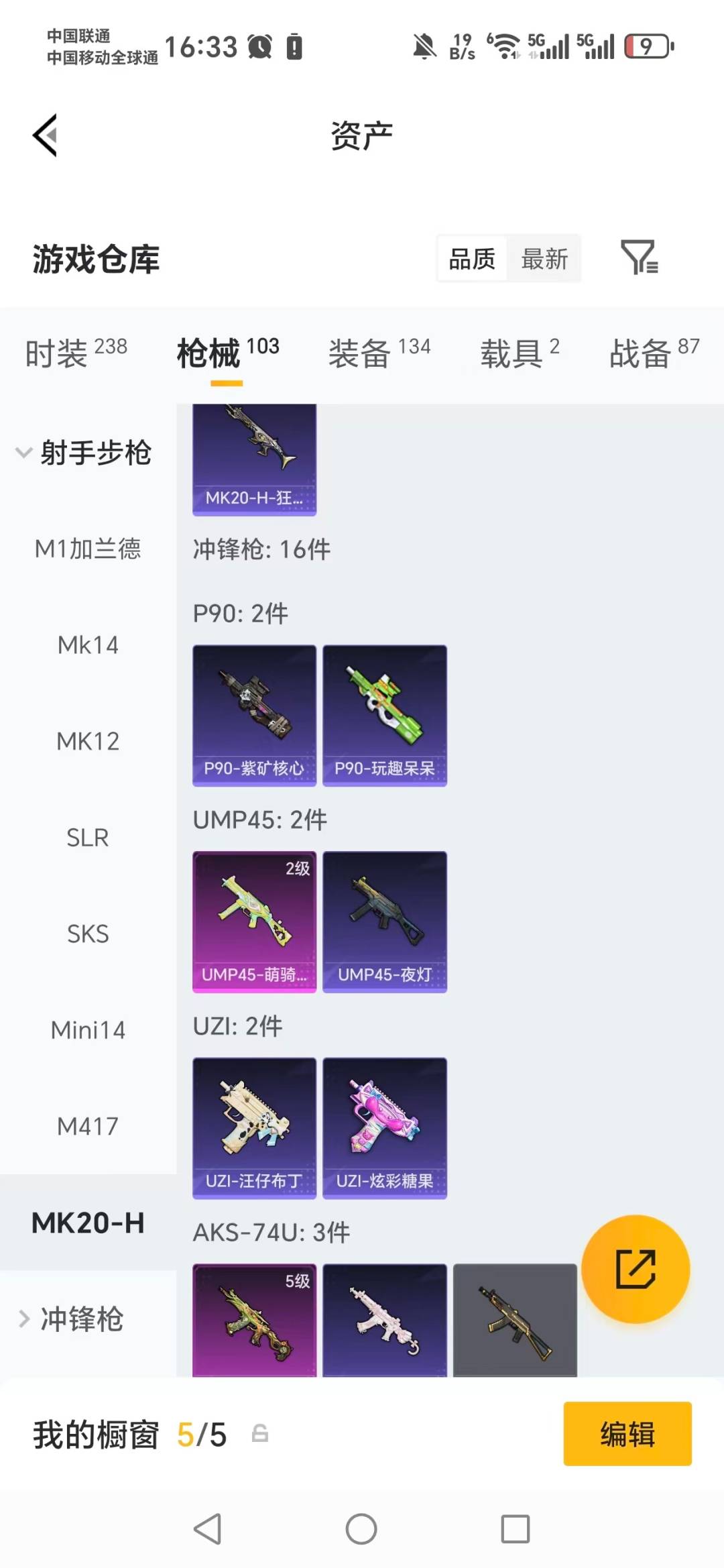Screen dimensions: 724x1568
Task: Select the MK20-H category in sidebar
Action: click(89, 1223)
